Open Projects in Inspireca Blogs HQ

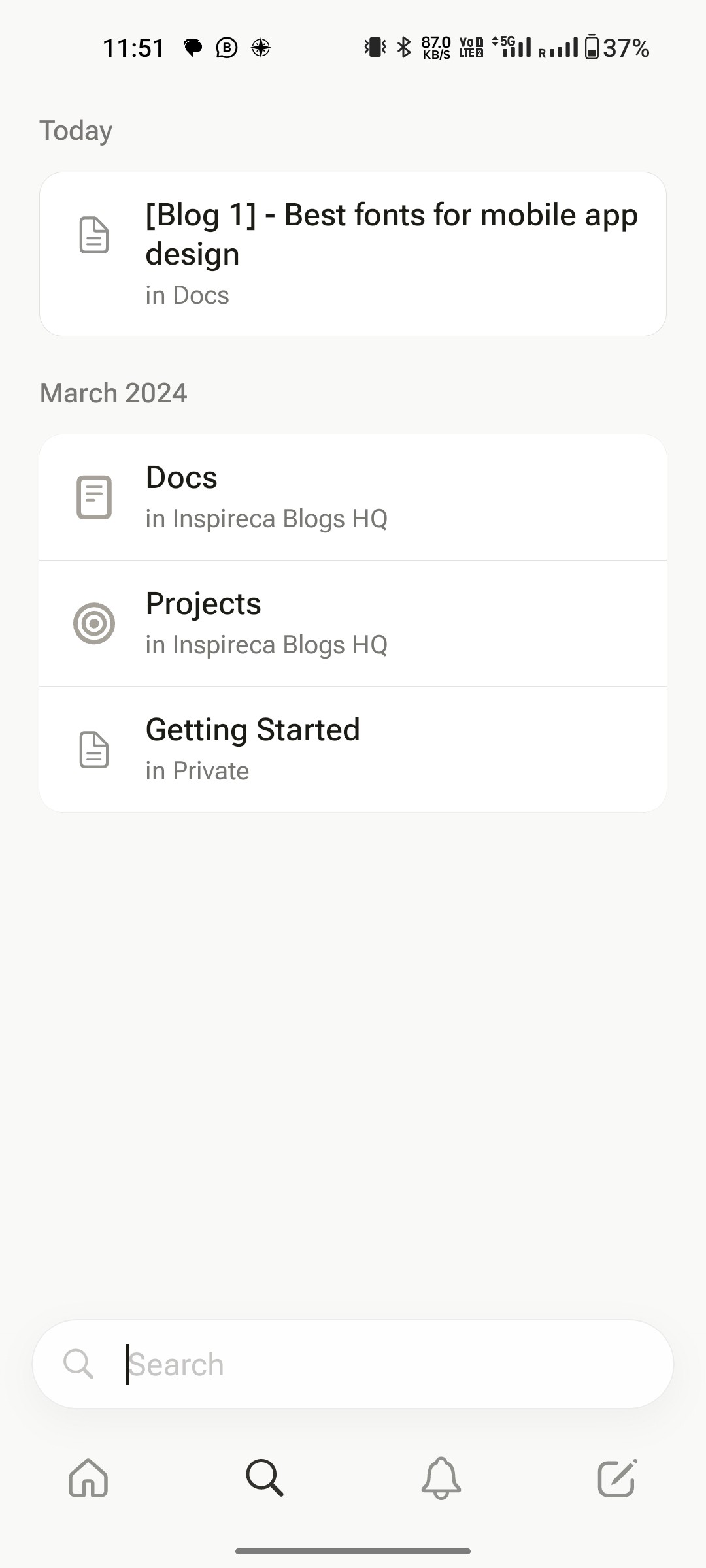tap(353, 623)
